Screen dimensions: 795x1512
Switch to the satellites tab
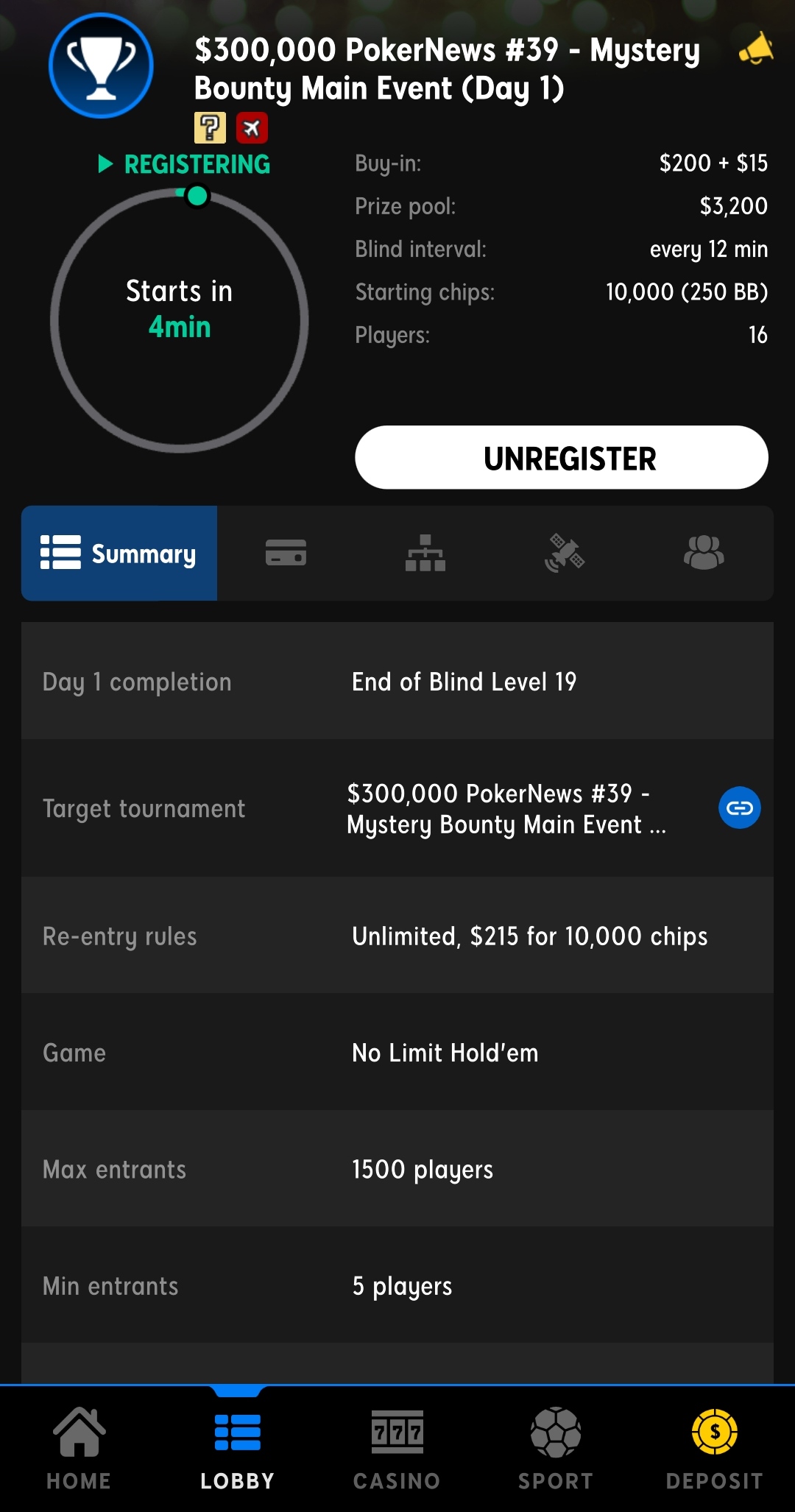[x=565, y=553]
